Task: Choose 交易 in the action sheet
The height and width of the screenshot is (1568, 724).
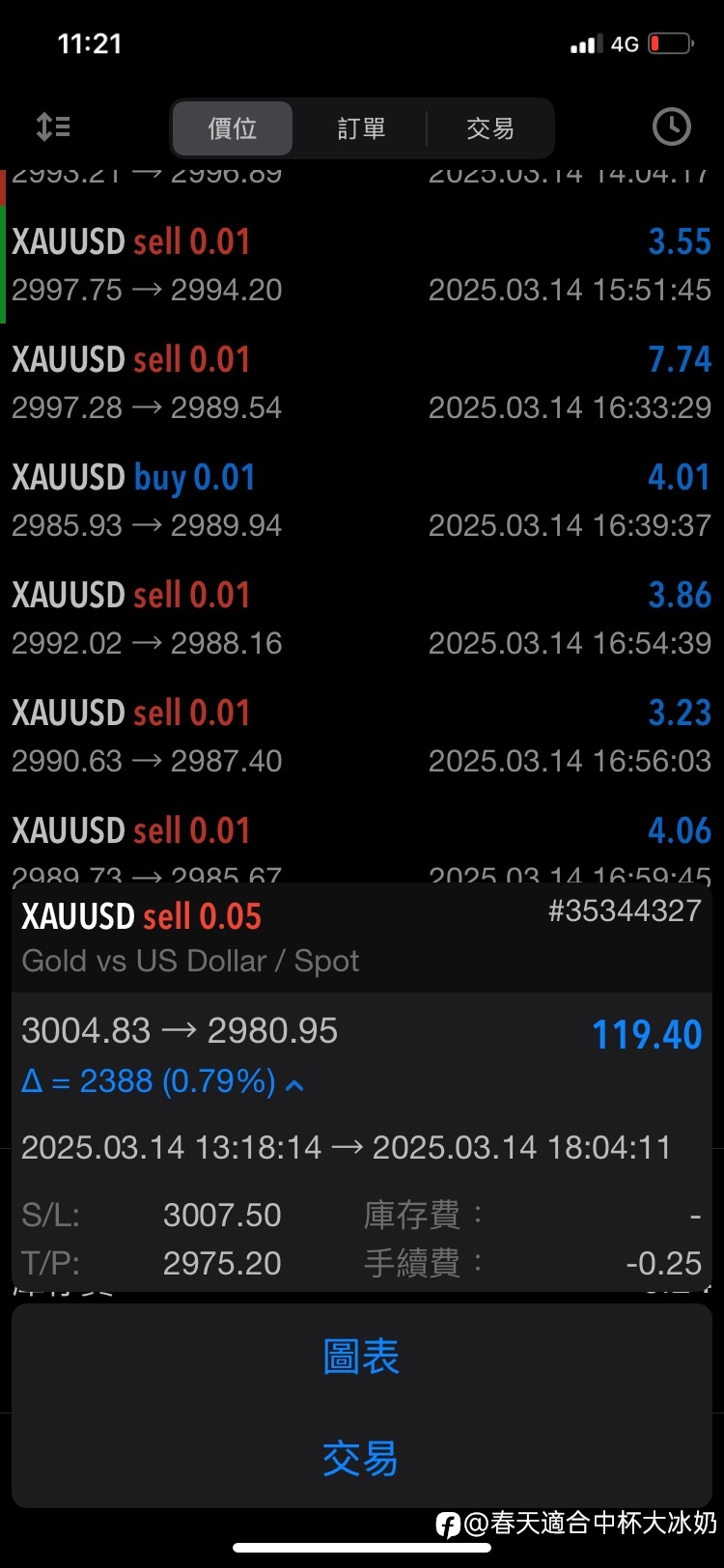Action: (362, 1458)
